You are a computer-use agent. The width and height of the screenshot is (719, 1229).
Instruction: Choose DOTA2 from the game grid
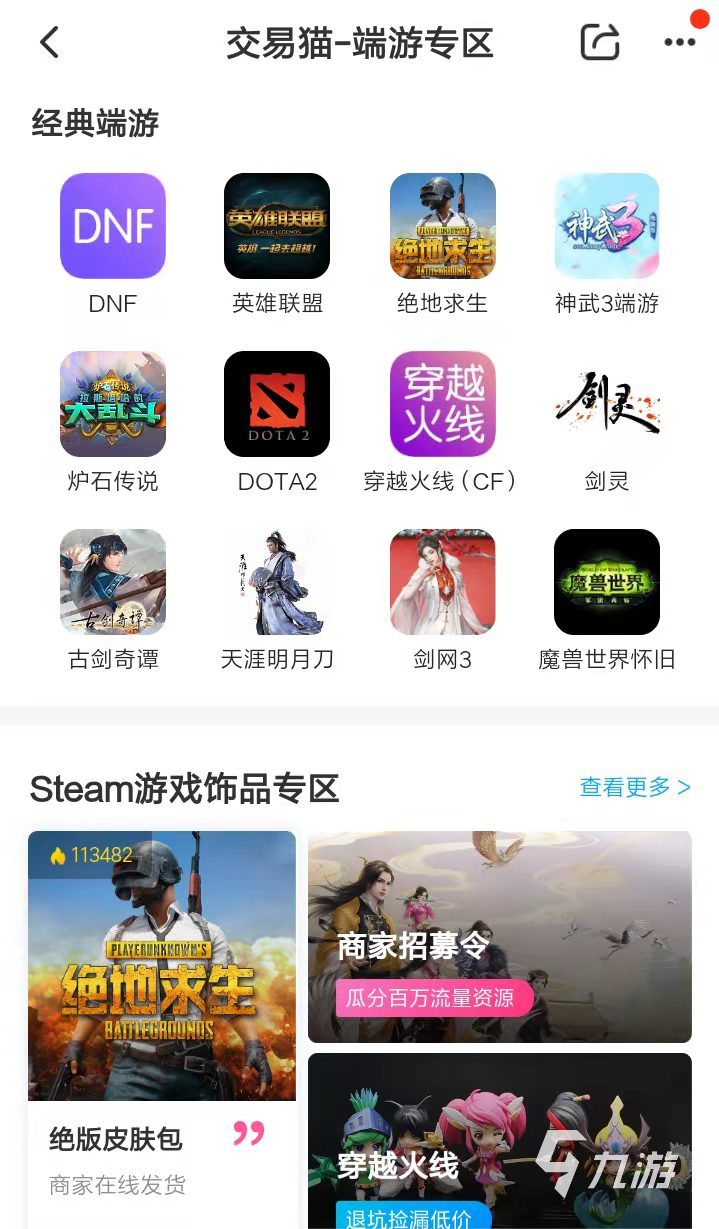(x=277, y=404)
